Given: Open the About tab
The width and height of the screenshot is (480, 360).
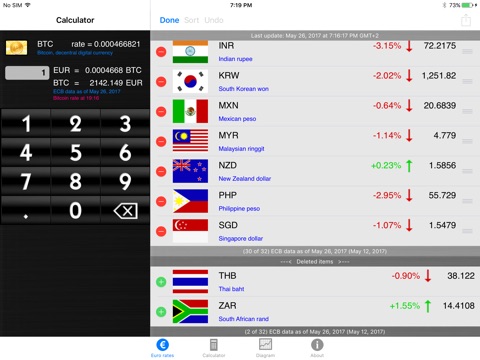Looking at the screenshot, I should coord(317,348).
